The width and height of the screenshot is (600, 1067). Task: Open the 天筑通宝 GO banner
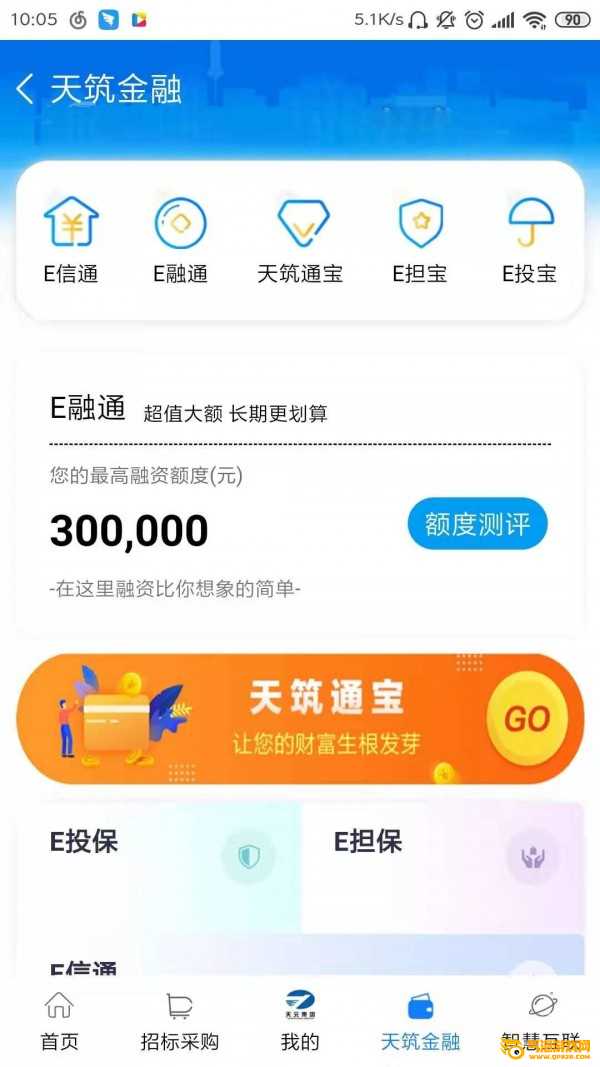[x=300, y=719]
